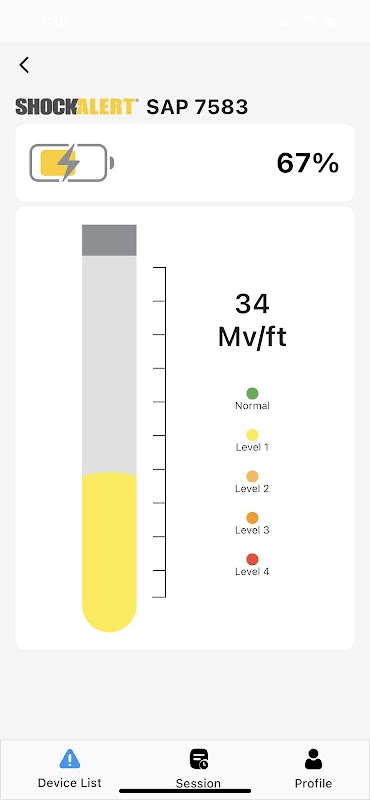The image size is (370, 800).
Task: Open the Session tab
Action: (198, 769)
